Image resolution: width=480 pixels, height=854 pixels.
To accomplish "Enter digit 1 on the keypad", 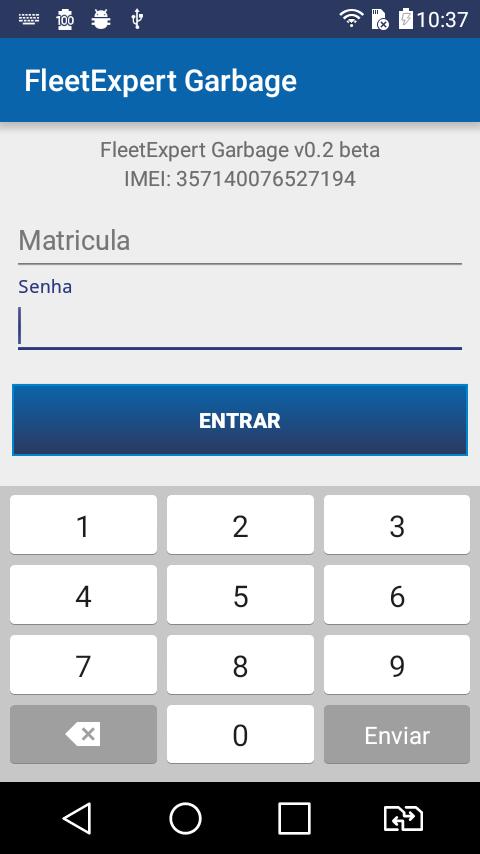I will pyautogui.click(x=83, y=524).
